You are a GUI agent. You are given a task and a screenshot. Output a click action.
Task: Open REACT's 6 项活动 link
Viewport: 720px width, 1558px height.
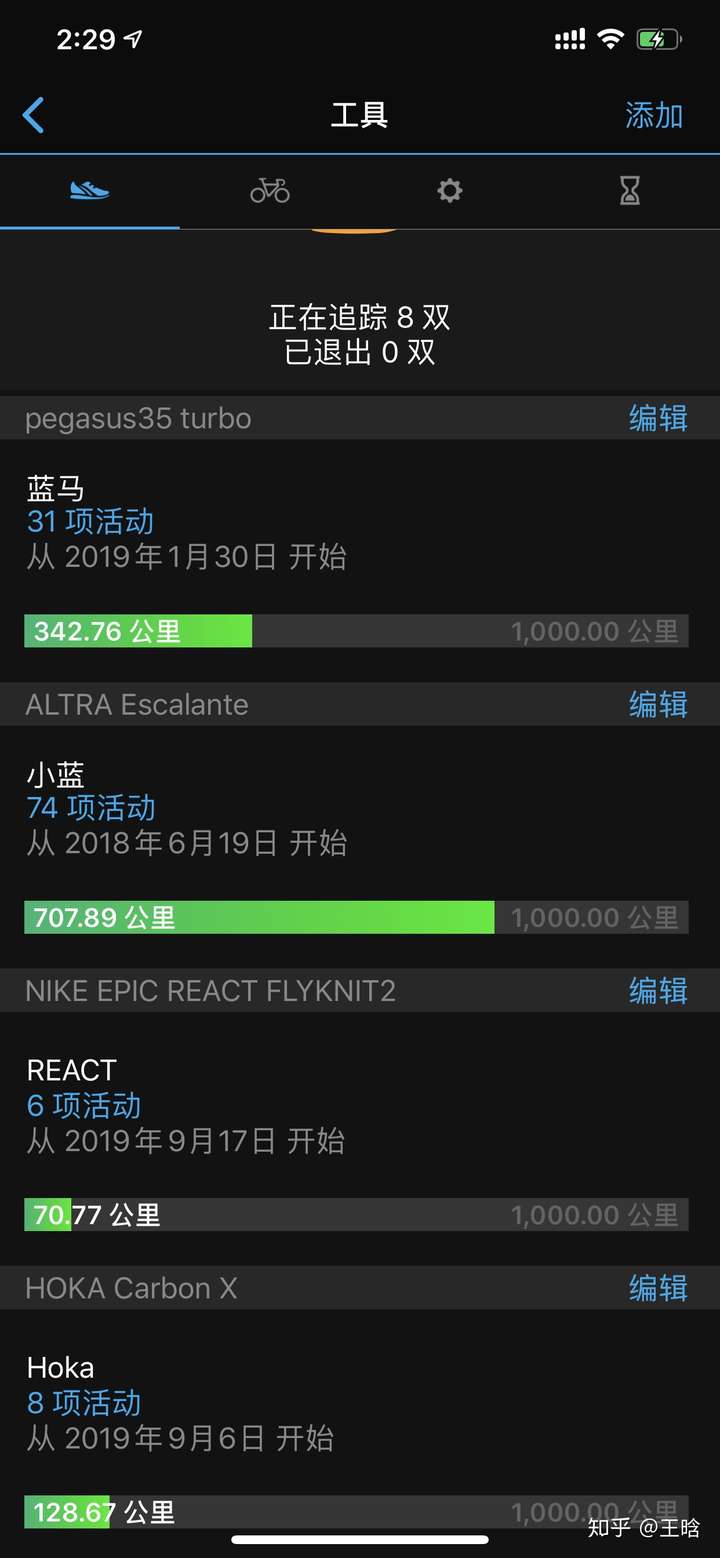(84, 1105)
